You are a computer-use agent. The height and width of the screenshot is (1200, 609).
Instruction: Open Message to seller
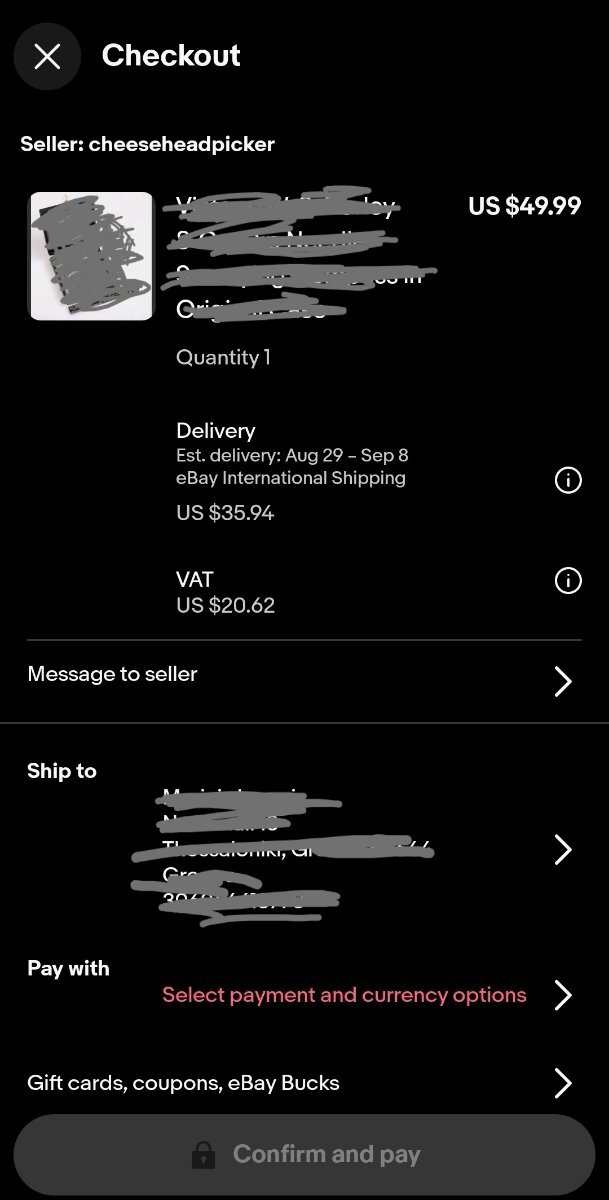tap(304, 681)
